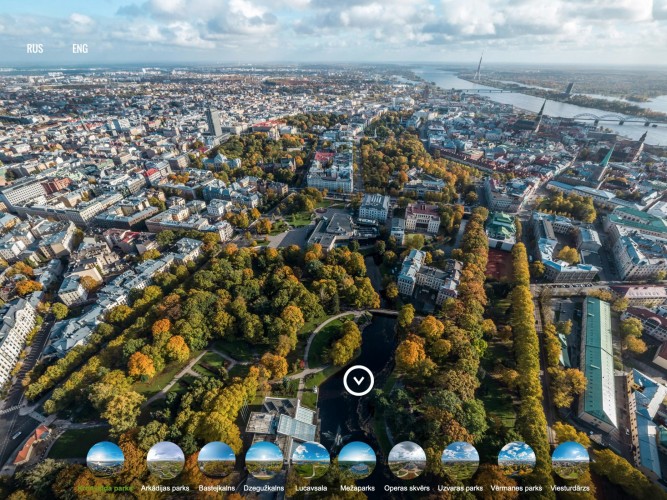Open the Lucavsala panorama
The height and width of the screenshot is (500, 667).
[311, 461]
